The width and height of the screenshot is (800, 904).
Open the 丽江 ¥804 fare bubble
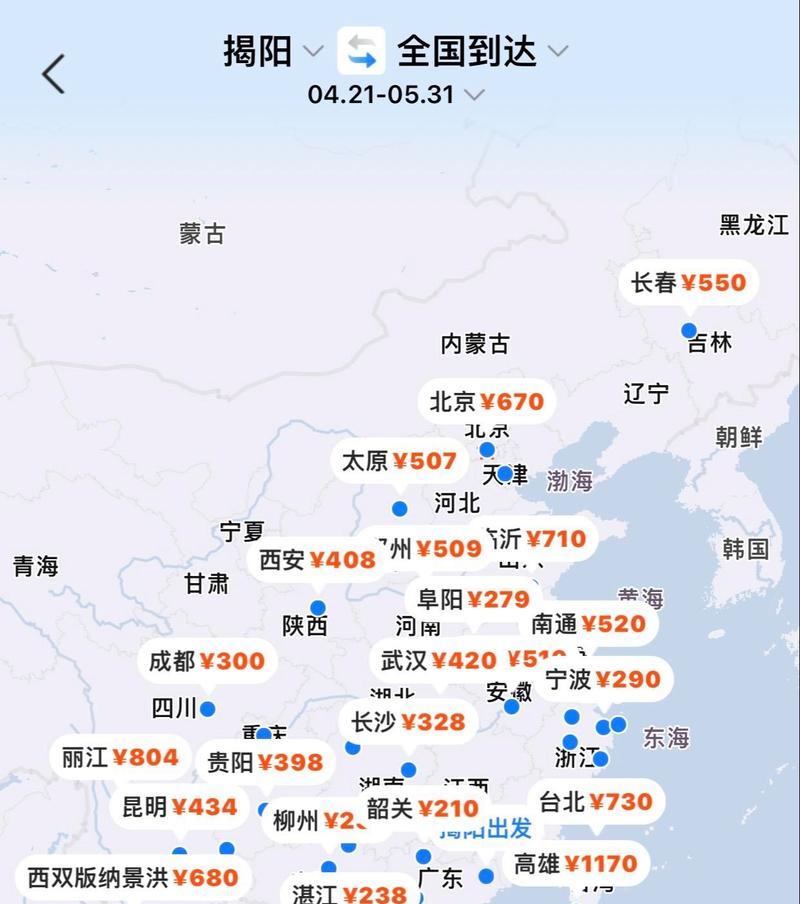[x=119, y=758]
